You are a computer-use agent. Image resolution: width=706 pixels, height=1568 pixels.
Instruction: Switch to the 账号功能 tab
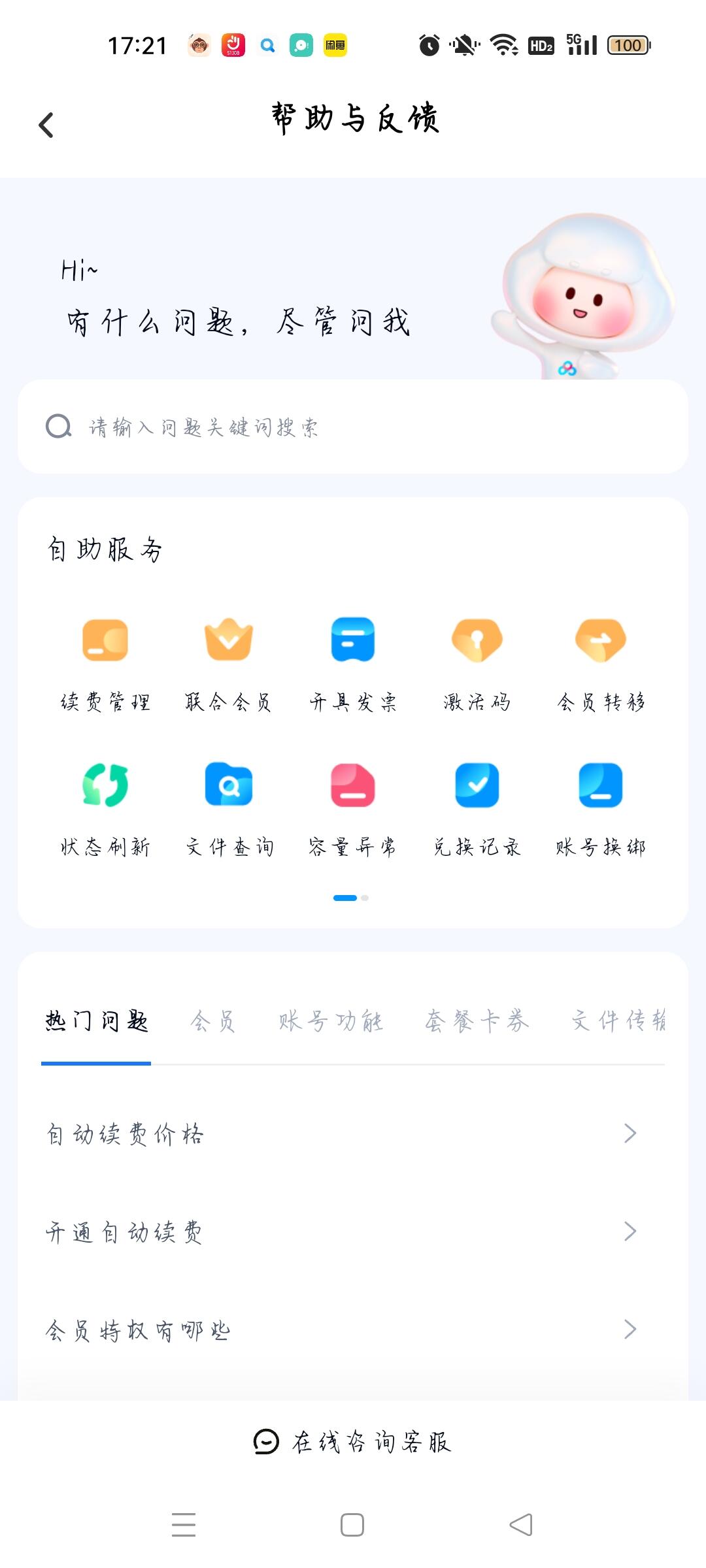click(x=331, y=1021)
